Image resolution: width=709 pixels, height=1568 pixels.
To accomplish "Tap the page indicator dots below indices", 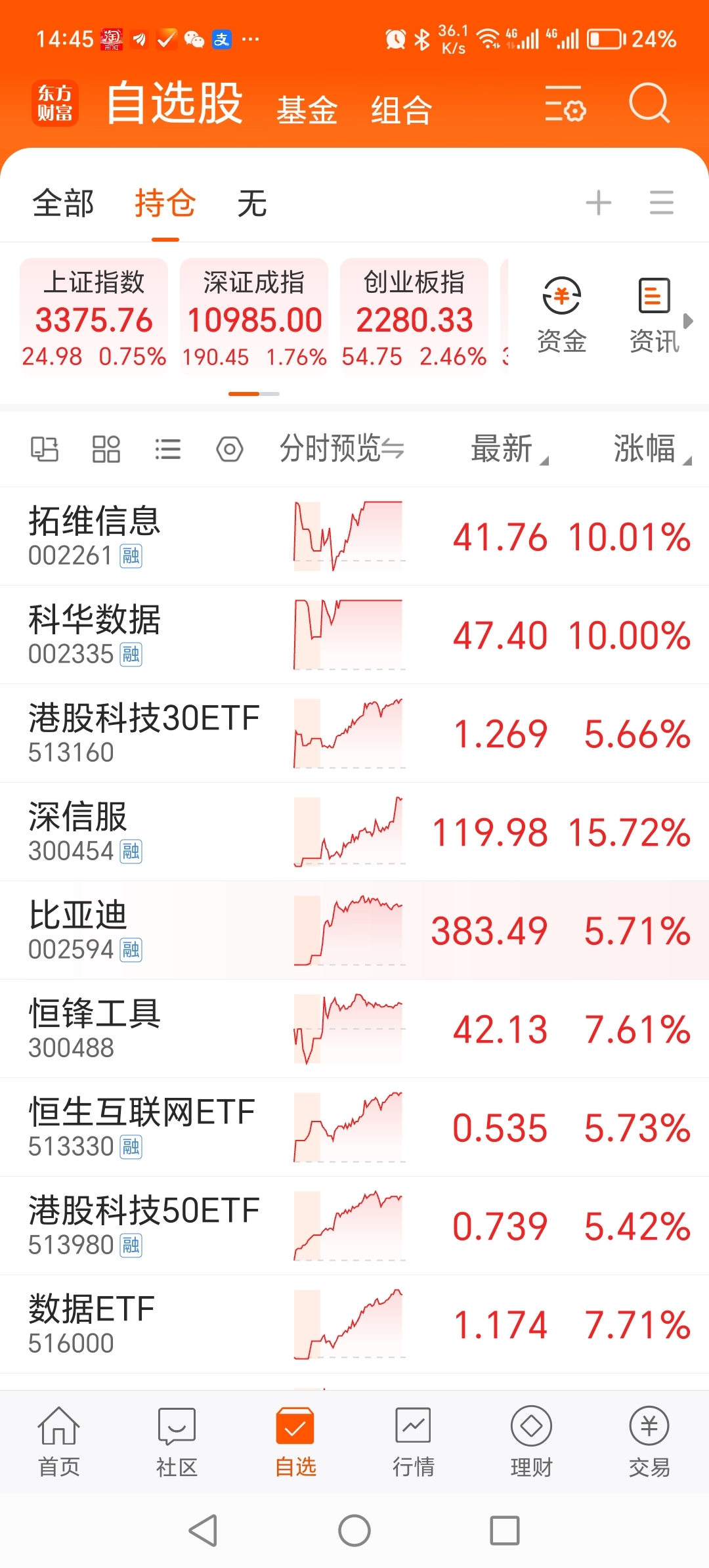I will [253, 395].
